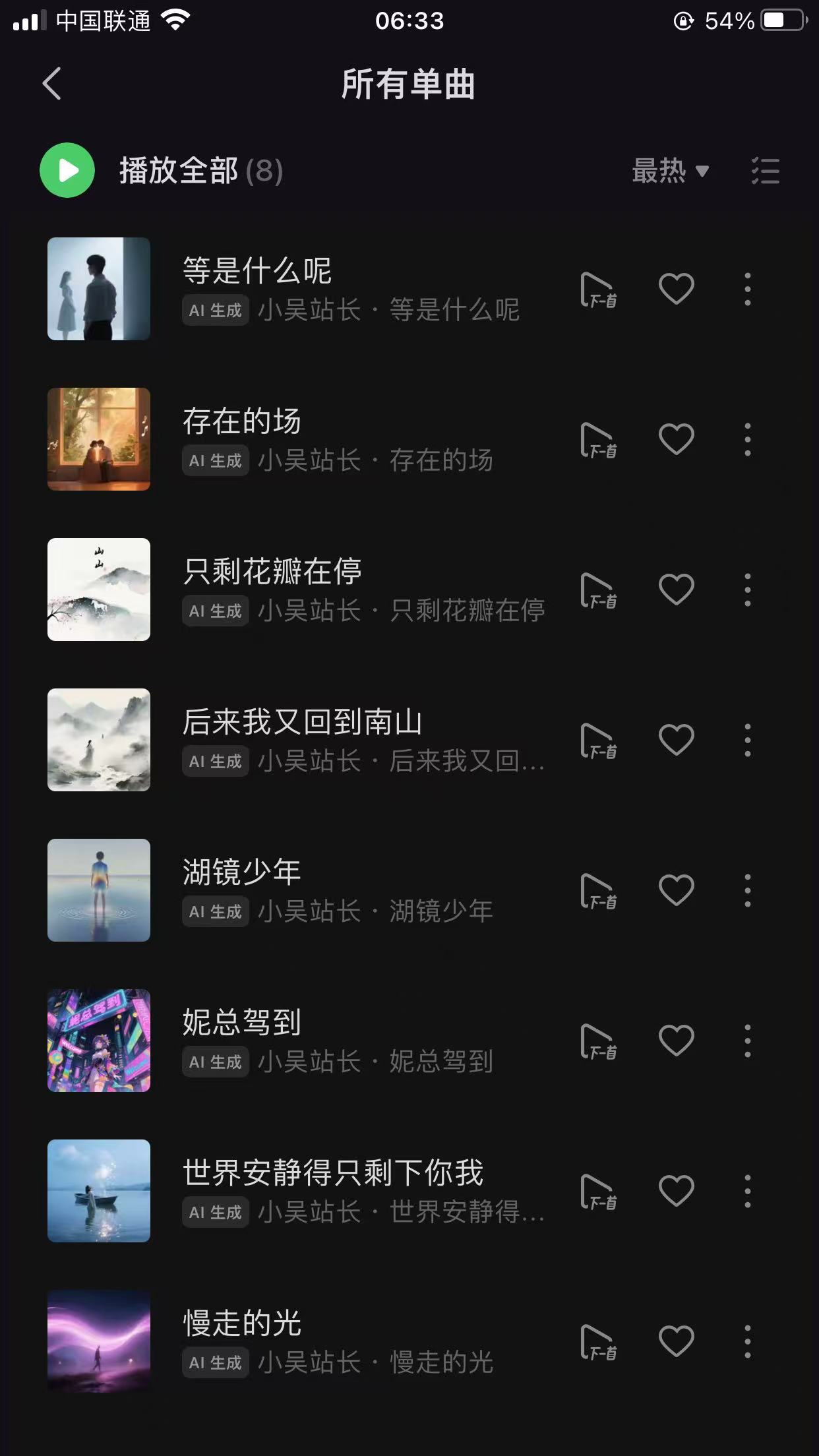Open the multi-select list icon

click(765, 171)
